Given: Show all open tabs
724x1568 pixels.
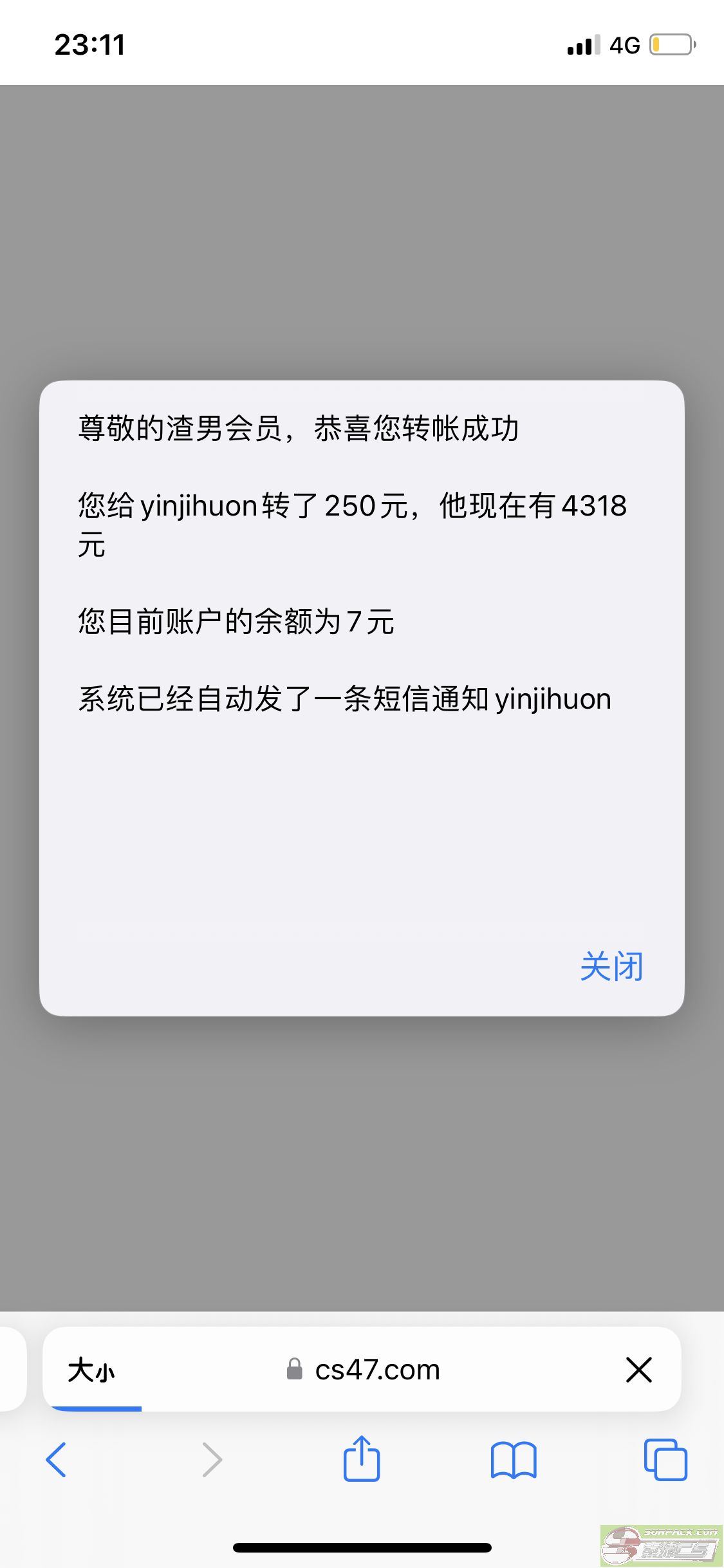Looking at the screenshot, I should coord(665,1459).
